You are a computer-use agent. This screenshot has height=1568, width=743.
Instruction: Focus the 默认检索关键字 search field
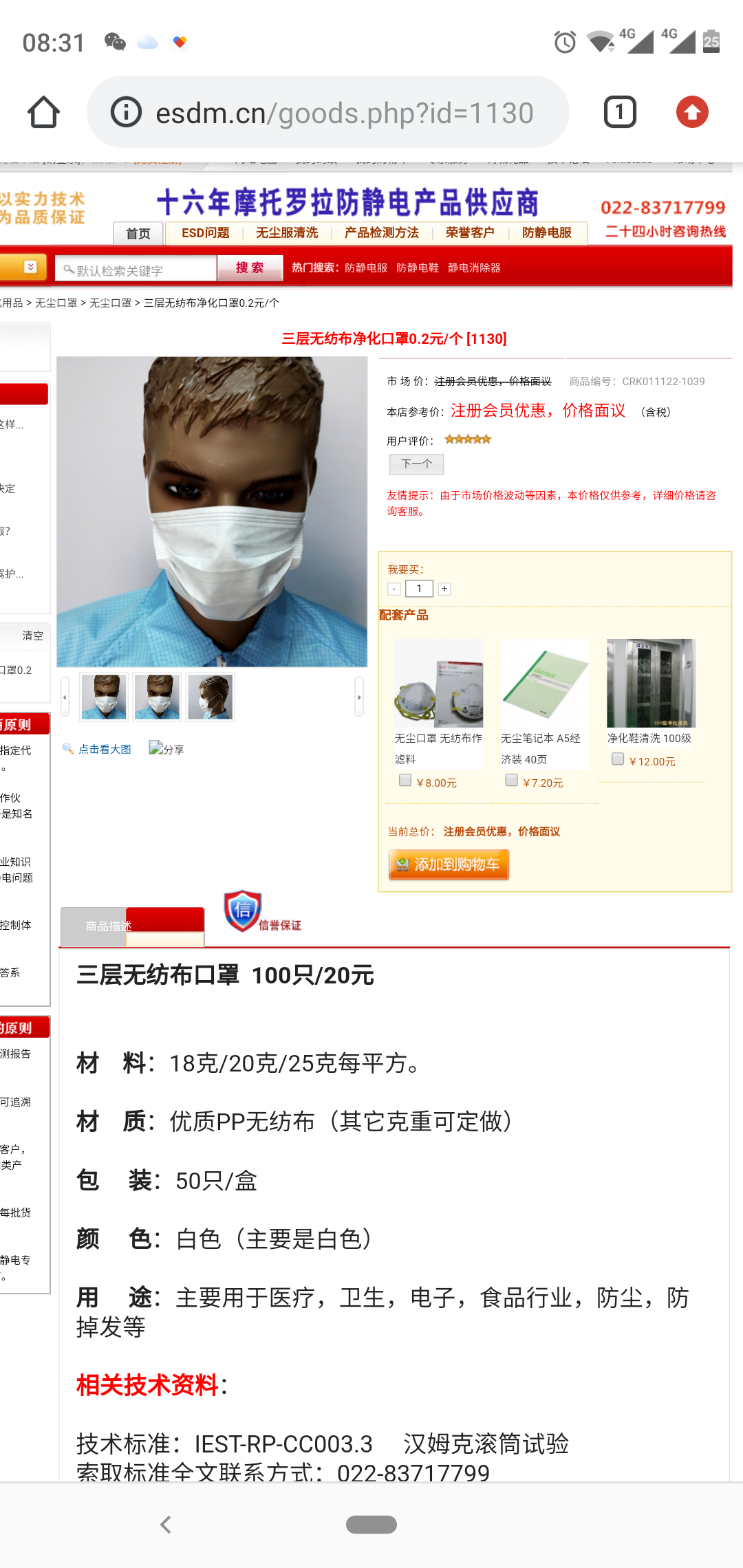point(138,270)
